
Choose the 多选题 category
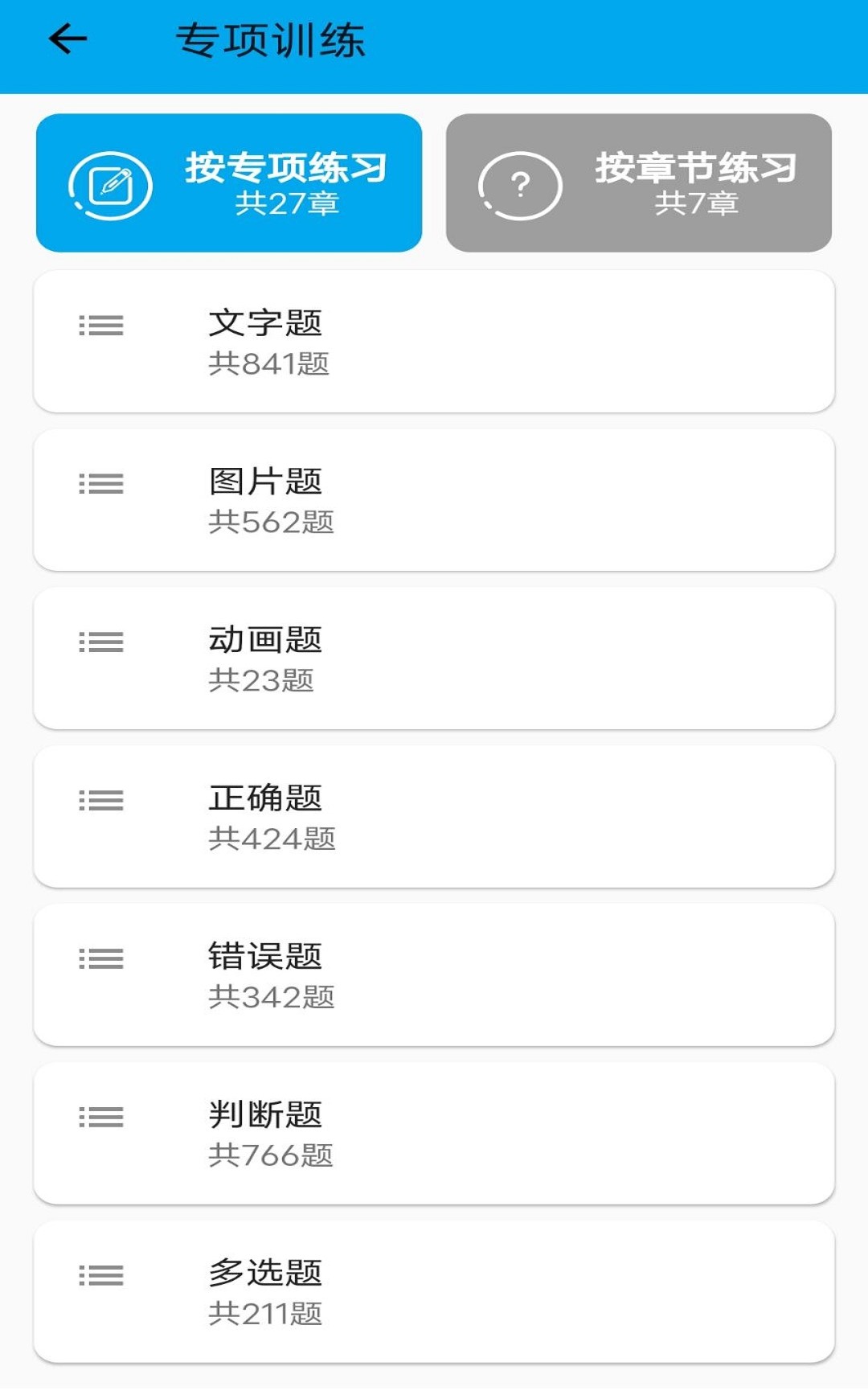click(434, 1292)
